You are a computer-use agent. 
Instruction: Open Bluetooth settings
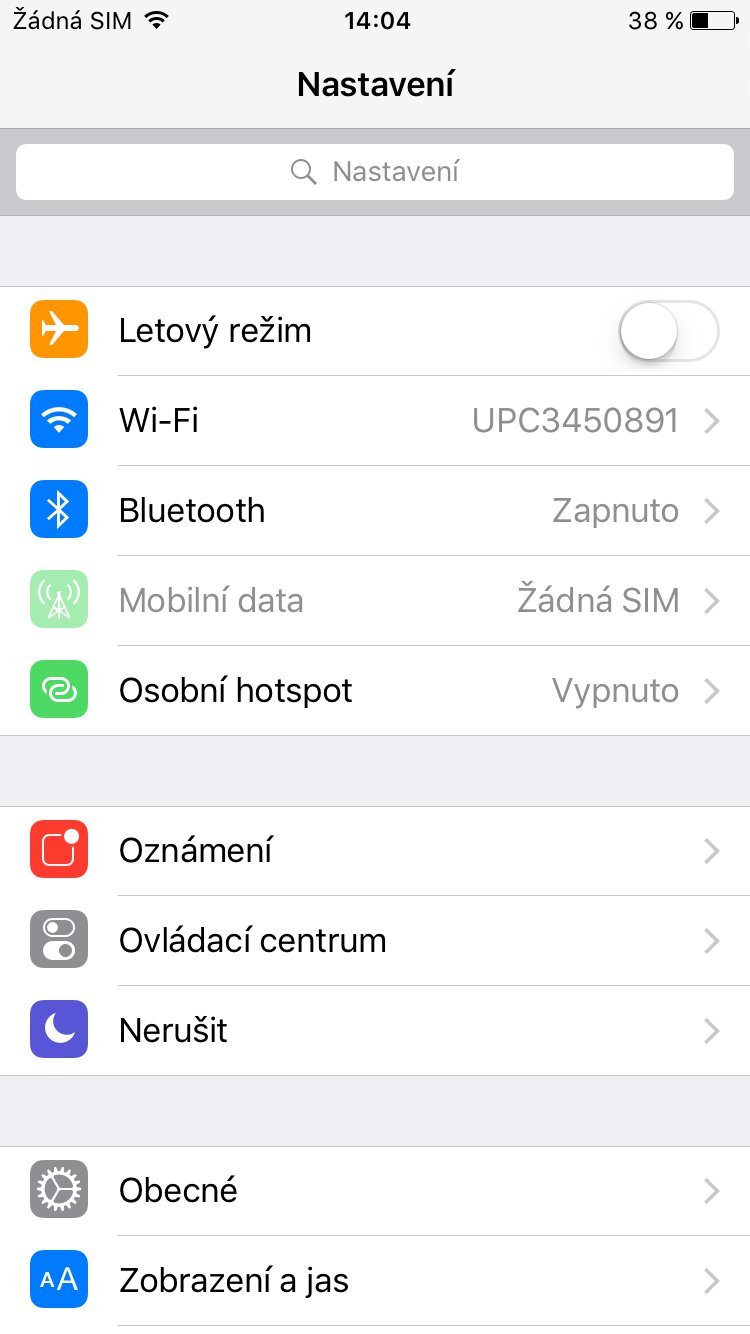[x=375, y=511]
